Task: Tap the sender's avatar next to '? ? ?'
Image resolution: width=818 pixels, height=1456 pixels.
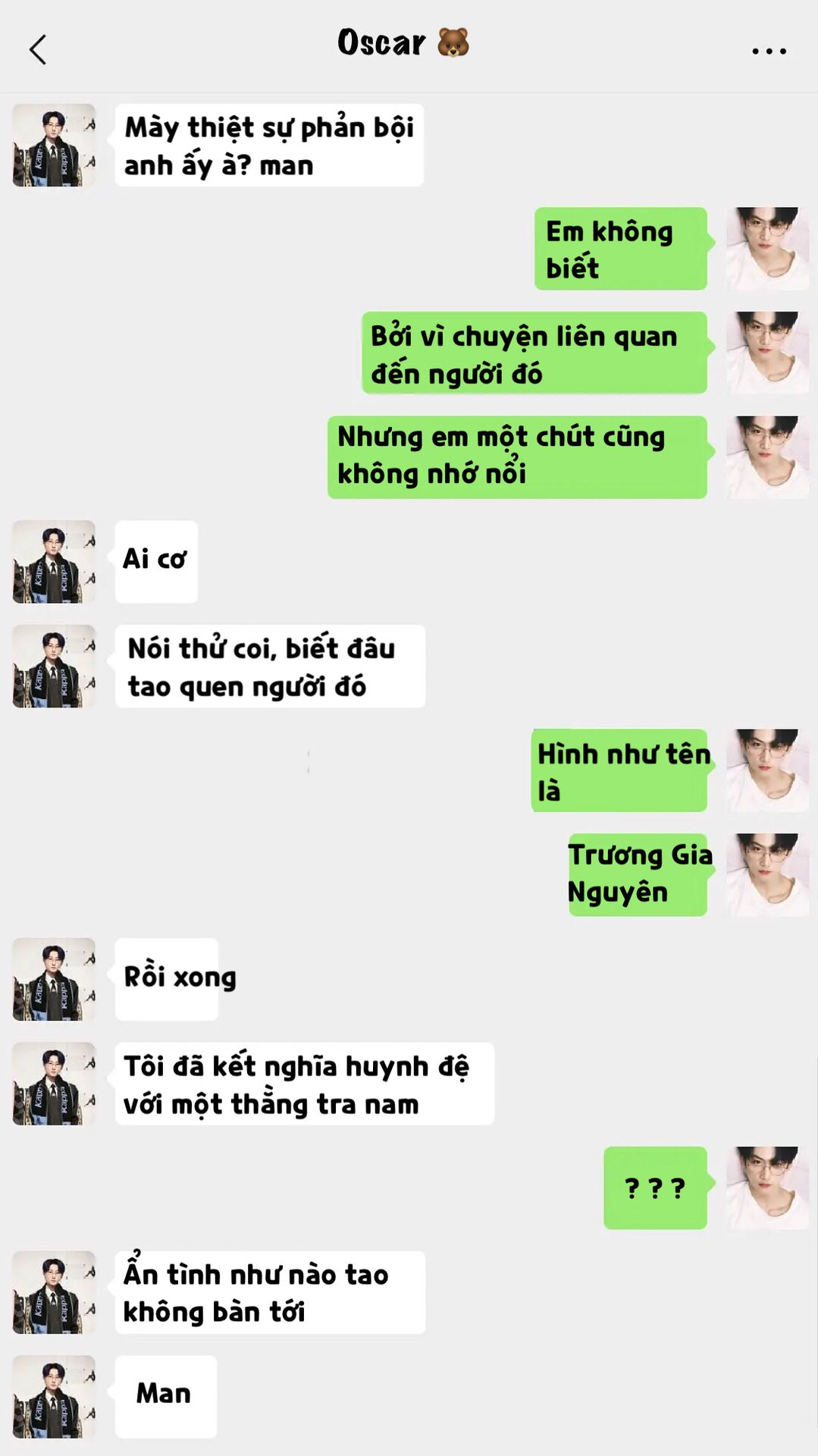Action: pyautogui.click(x=767, y=1188)
